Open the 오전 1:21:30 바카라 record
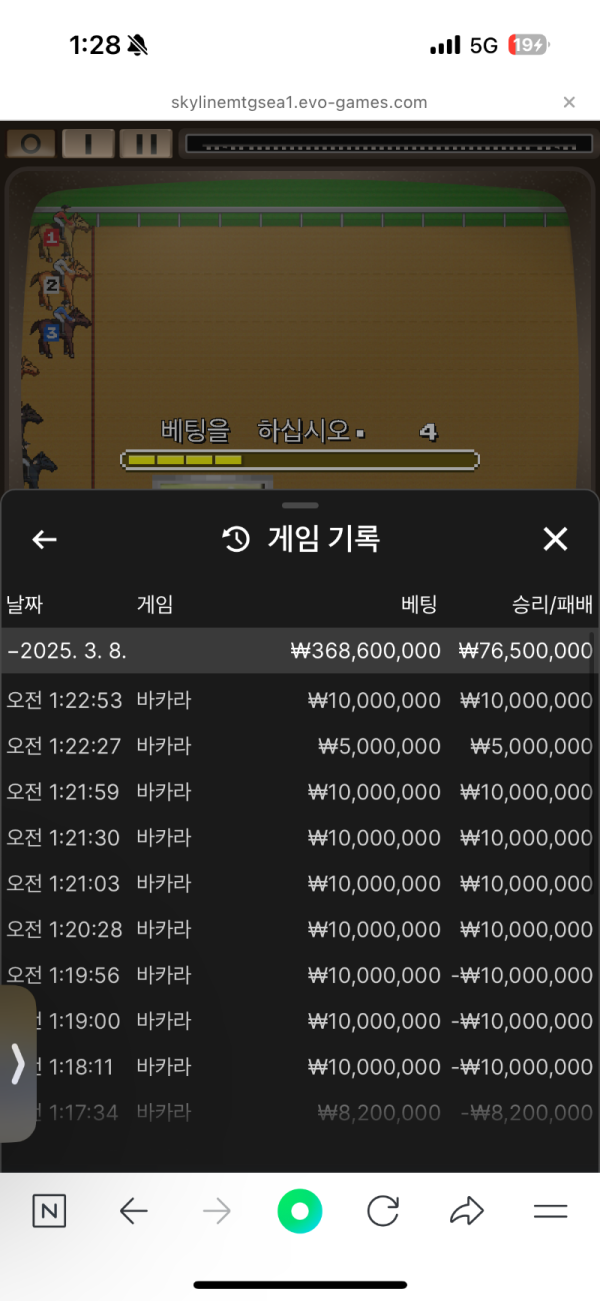This screenshot has height=1301, width=600. pos(298,838)
